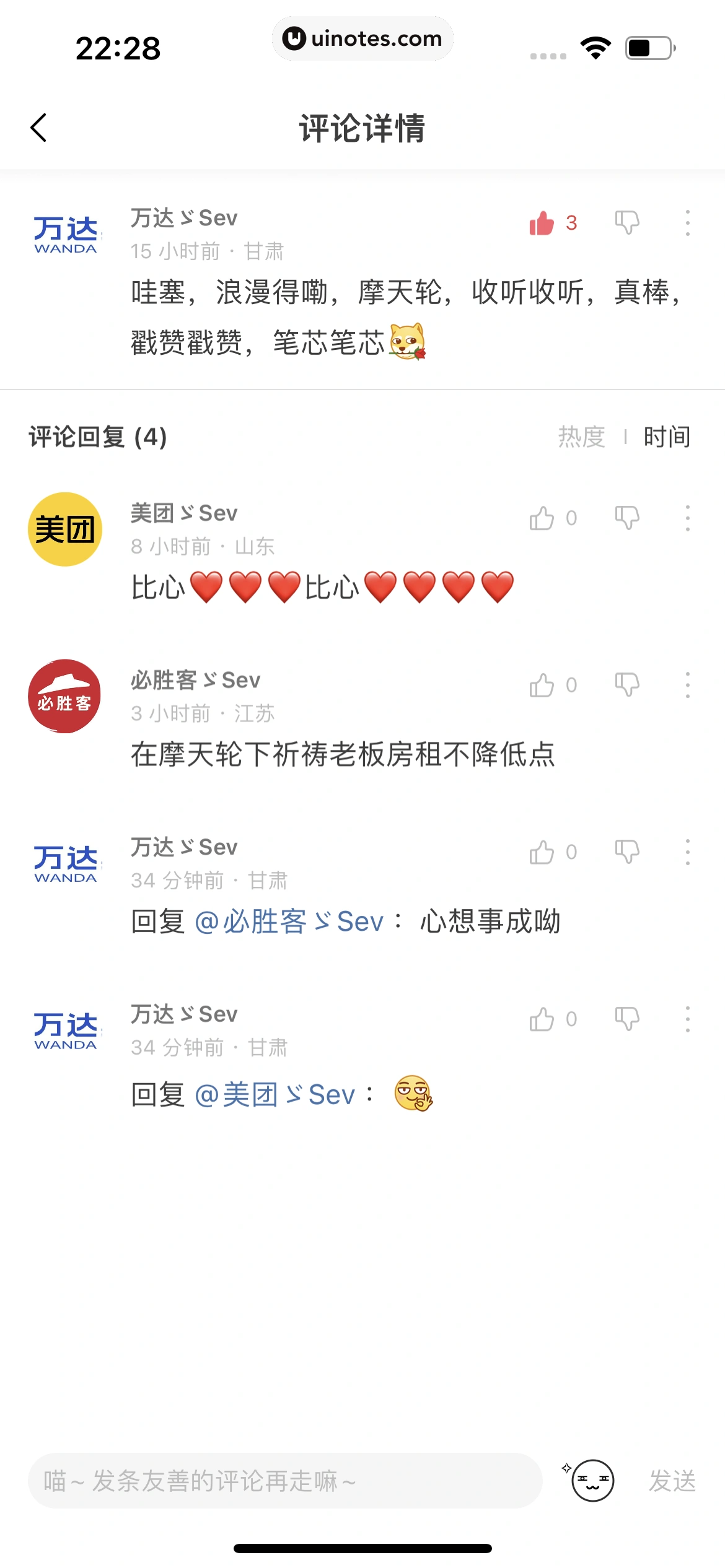Open more options on the 心想事成呦 reply
725x1568 pixels.
tap(687, 853)
